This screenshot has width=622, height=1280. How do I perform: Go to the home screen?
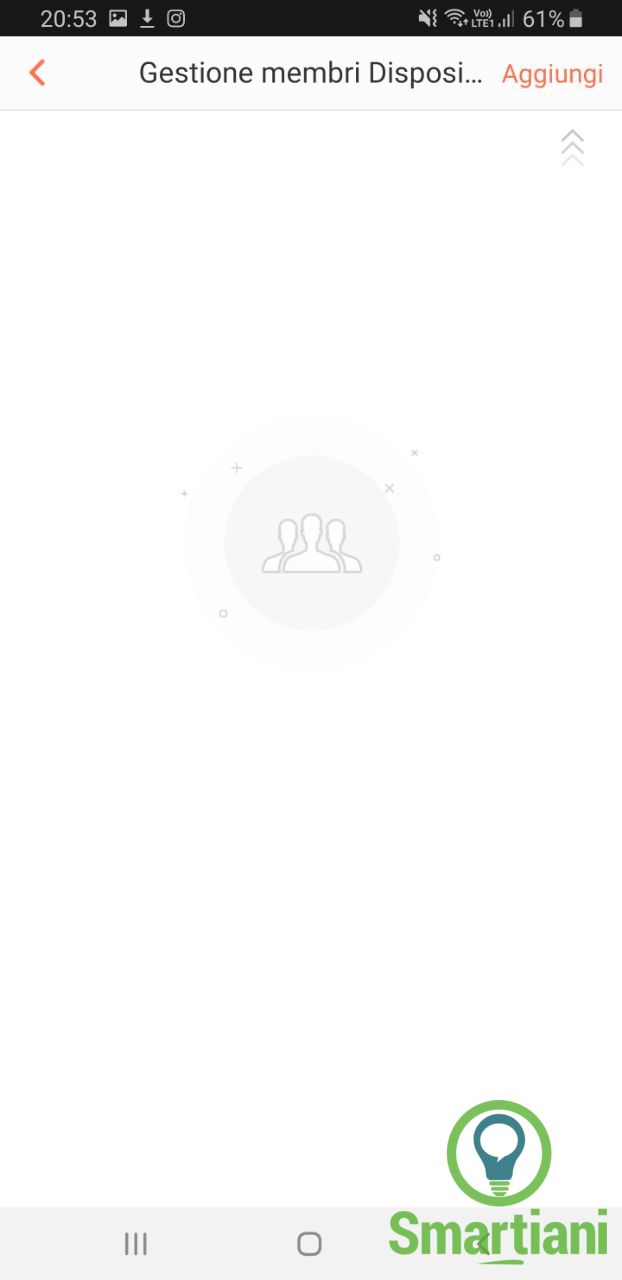click(x=310, y=1243)
